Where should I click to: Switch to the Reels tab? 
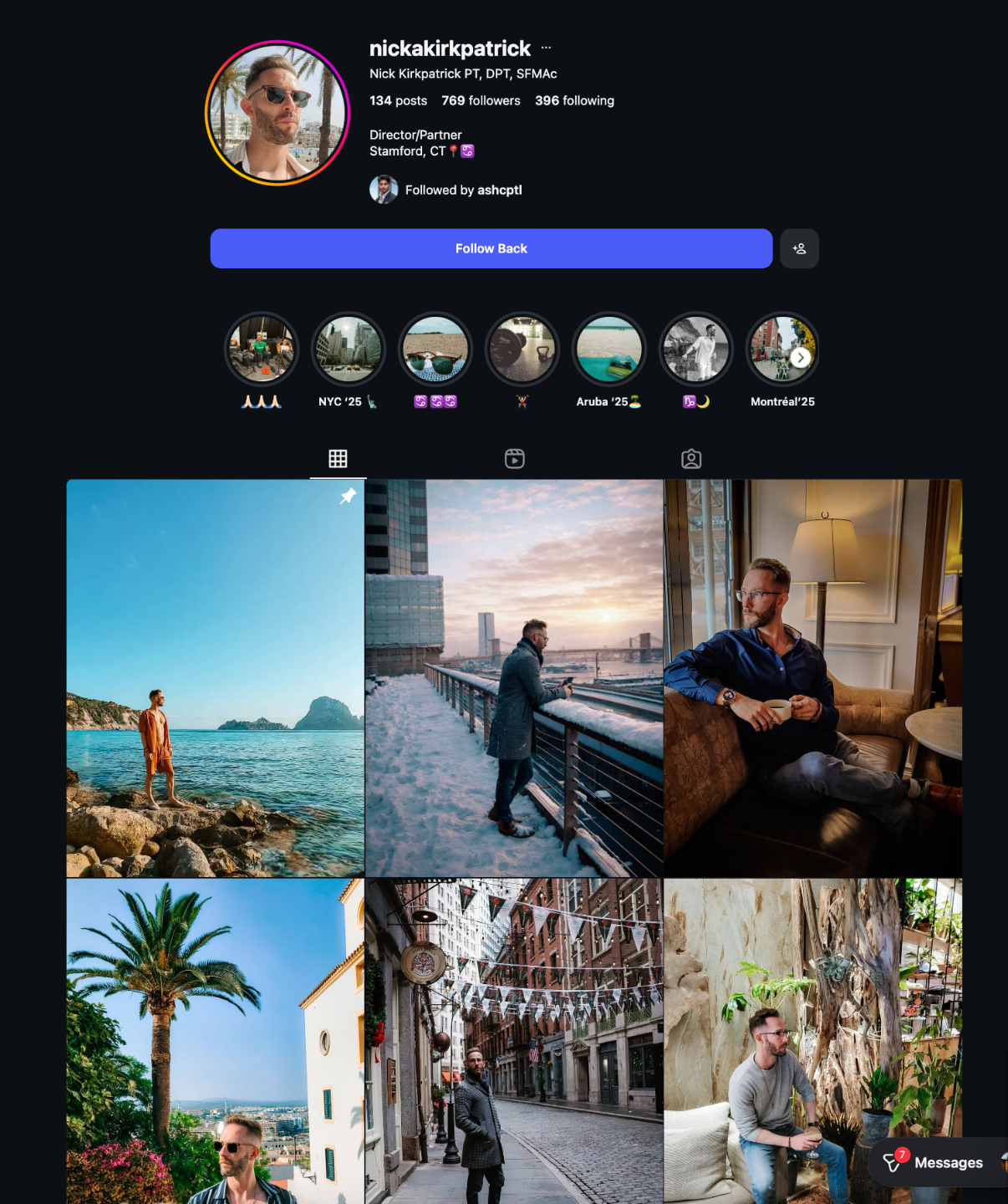tap(514, 458)
